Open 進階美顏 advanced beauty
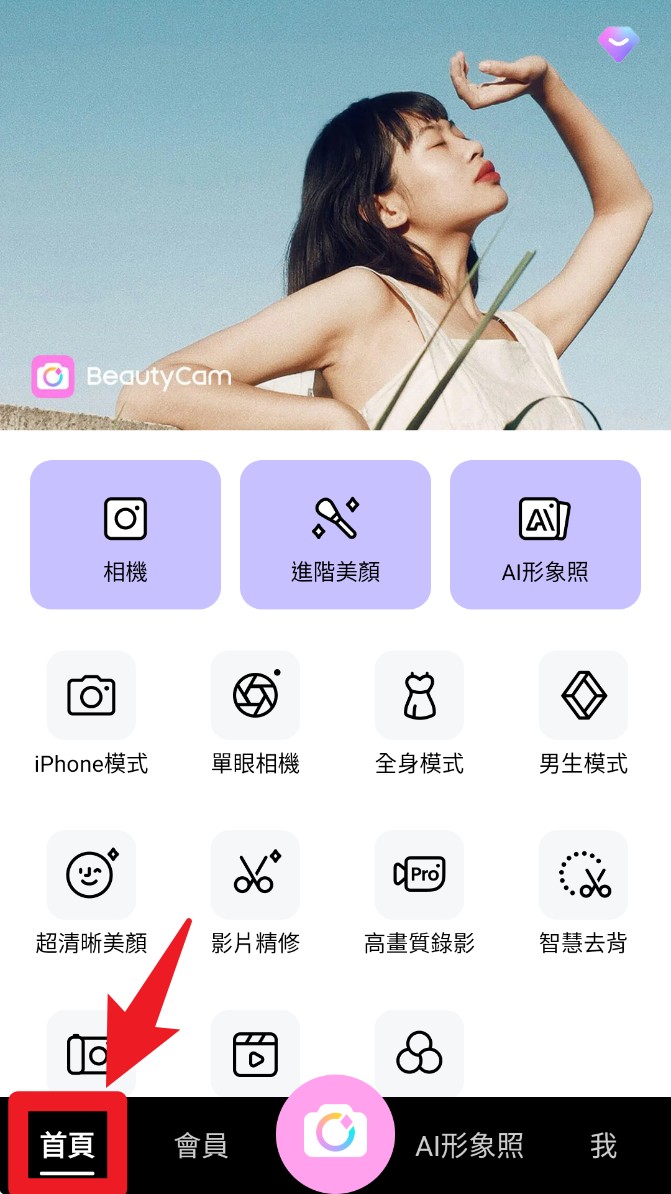The width and height of the screenshot is (671, 1194). tap(335, 534)
